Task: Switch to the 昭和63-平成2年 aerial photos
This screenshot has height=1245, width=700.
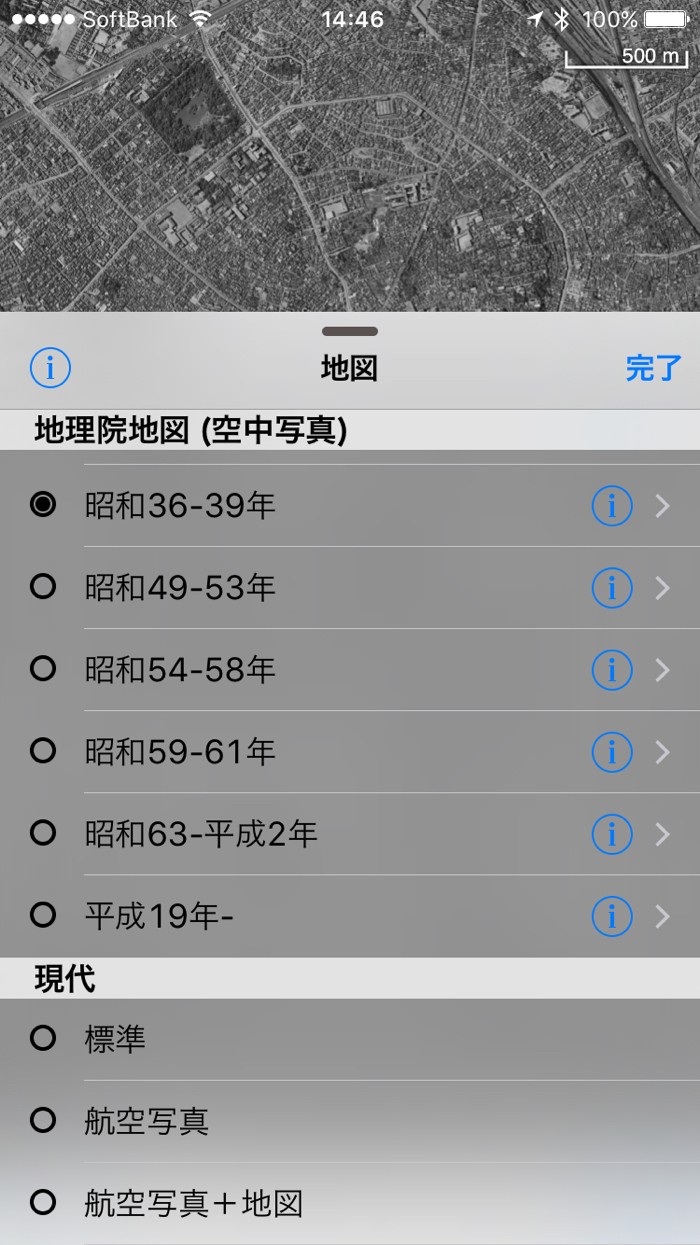Action: tap(200, 834)
